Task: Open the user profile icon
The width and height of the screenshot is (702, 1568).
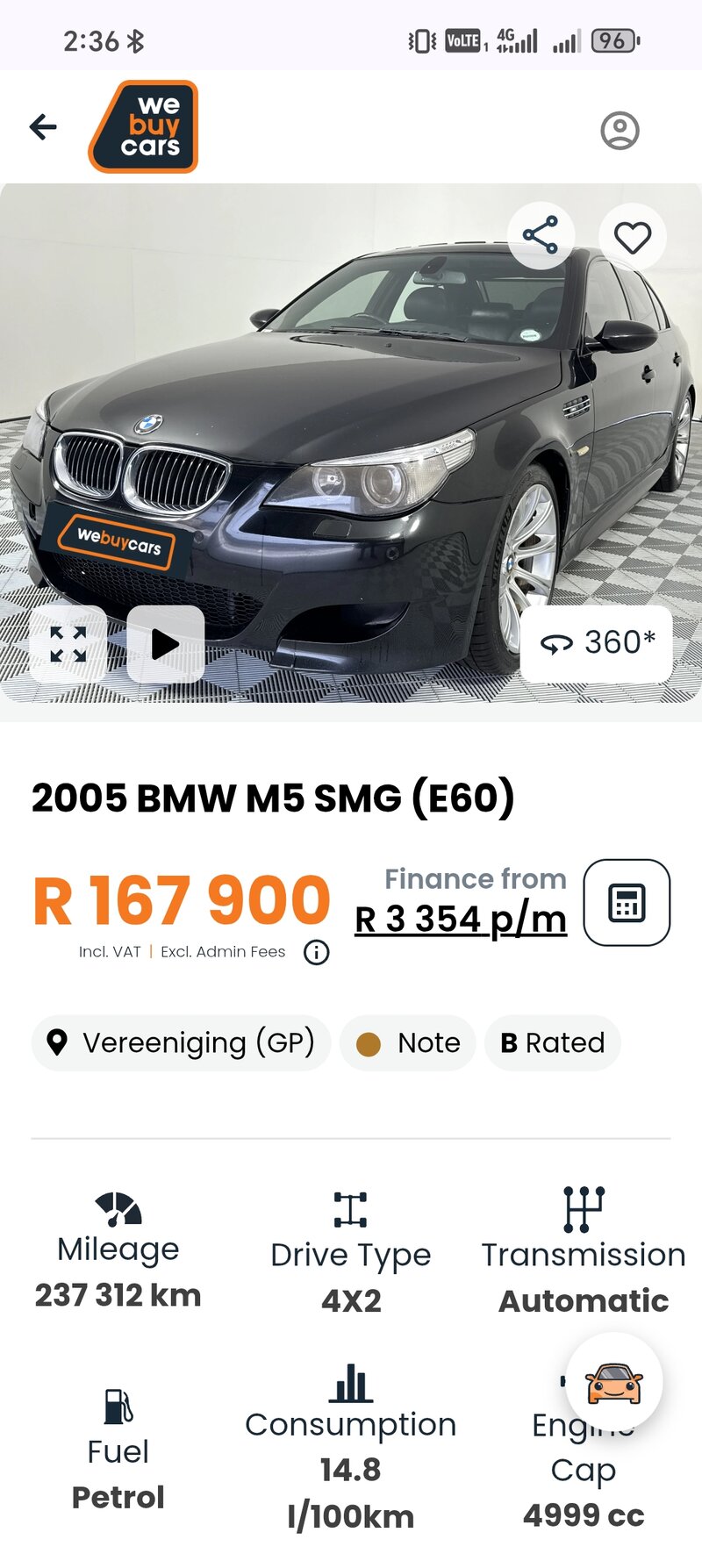Action: click(x=620, y=131)
